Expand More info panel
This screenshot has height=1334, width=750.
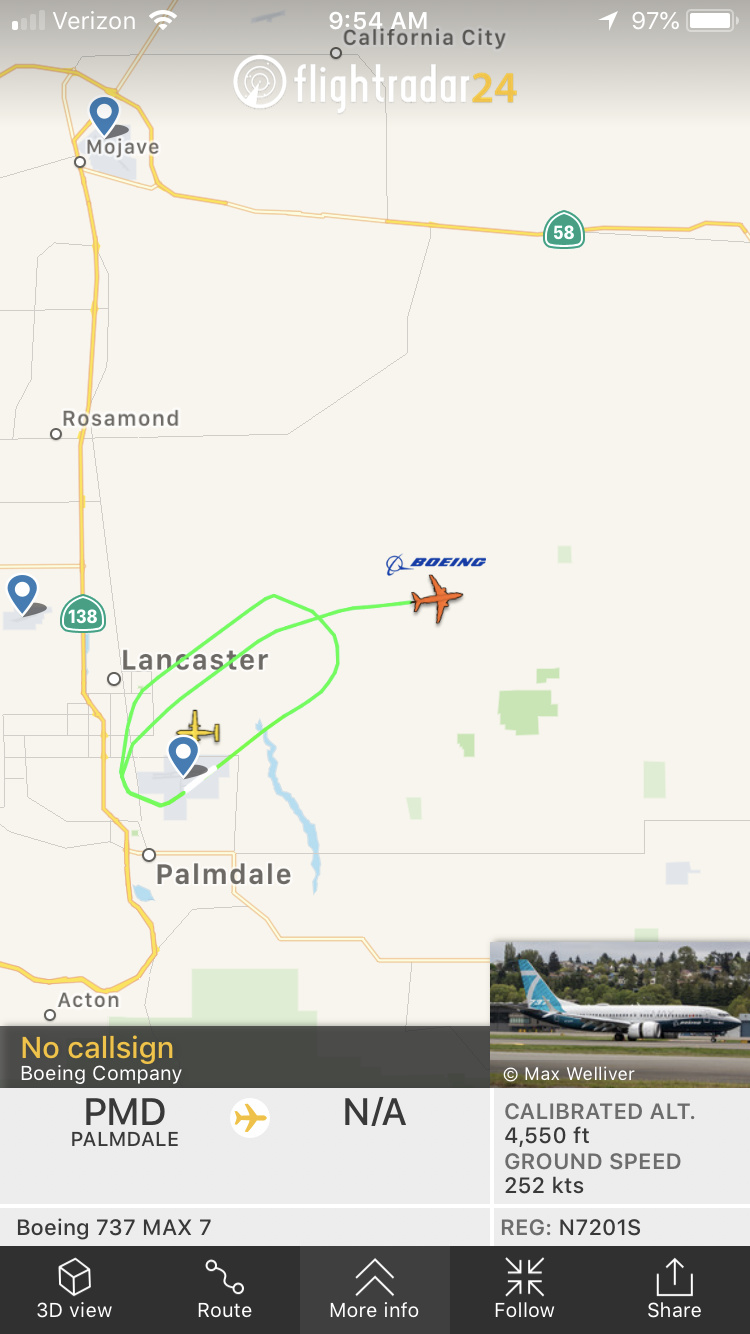374,1290
